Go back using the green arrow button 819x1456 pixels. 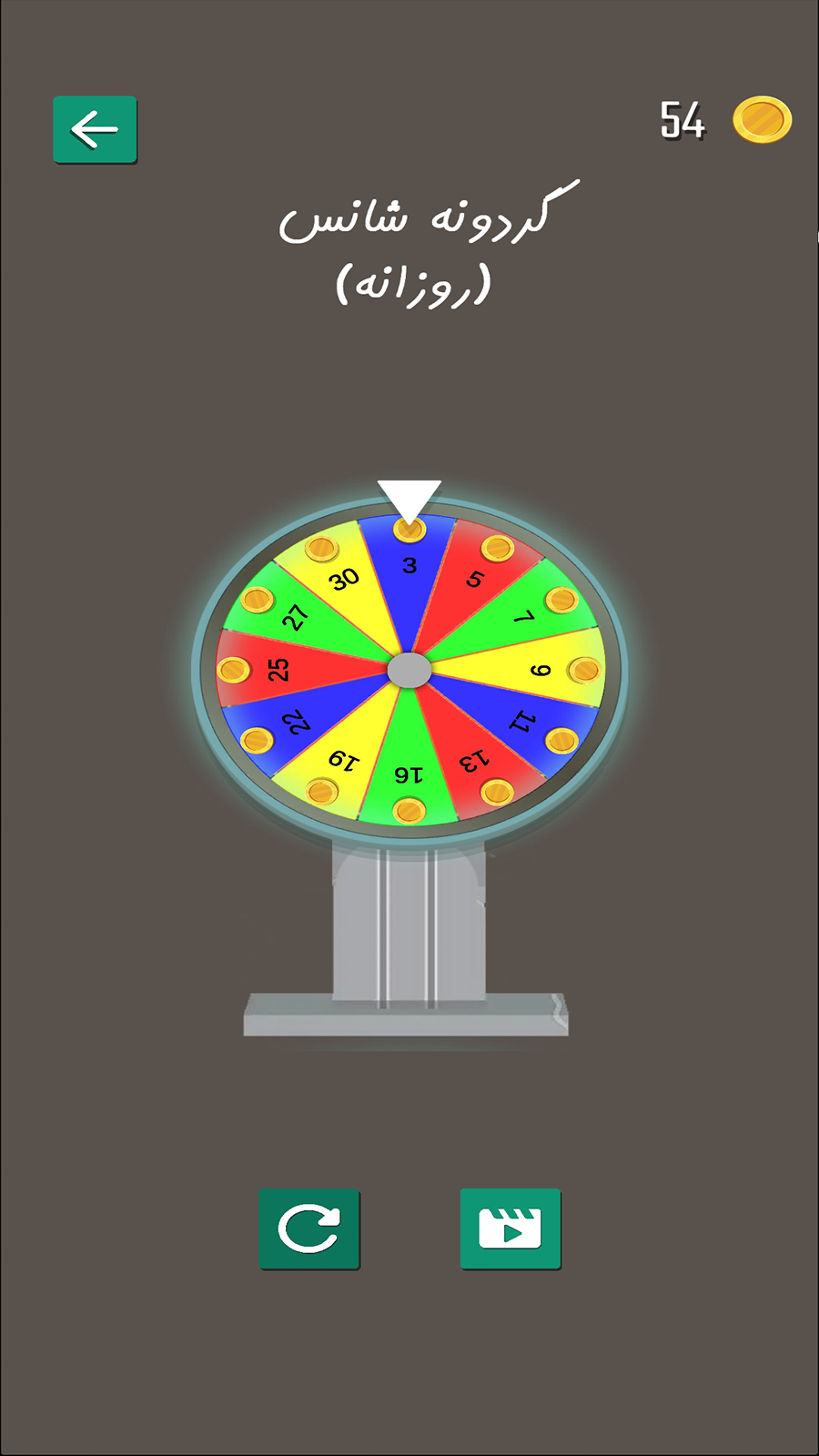95,129
